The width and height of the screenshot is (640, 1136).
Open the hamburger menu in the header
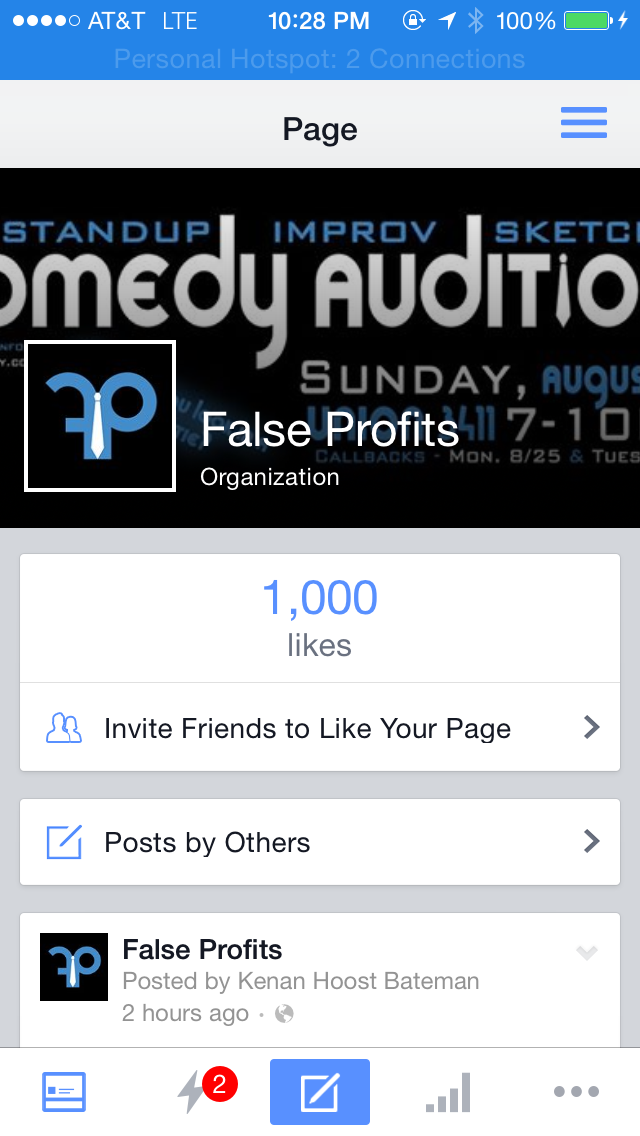584,123
